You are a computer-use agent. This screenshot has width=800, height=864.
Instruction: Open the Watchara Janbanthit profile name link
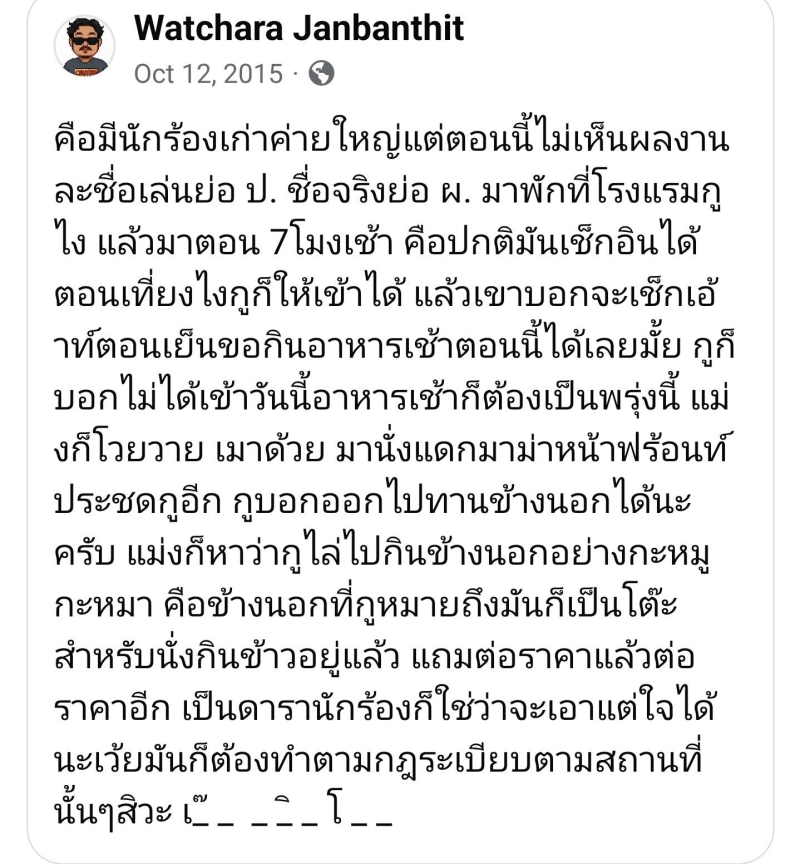pos(299,29)
